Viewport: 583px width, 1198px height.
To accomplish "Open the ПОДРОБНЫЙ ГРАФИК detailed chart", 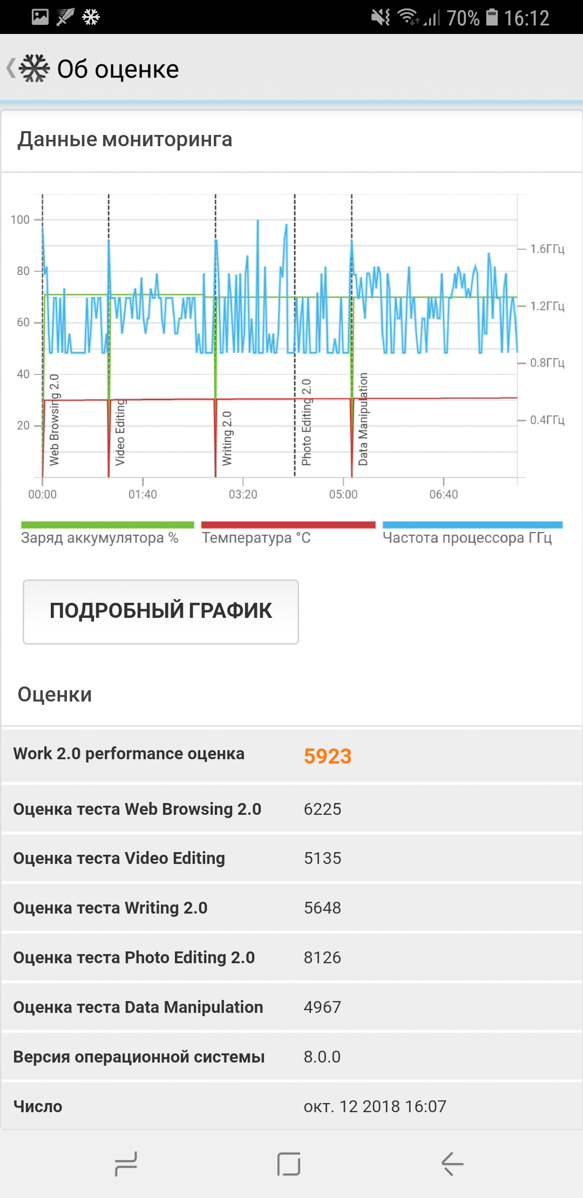I will pyautogui.click(x=160, y=611).
